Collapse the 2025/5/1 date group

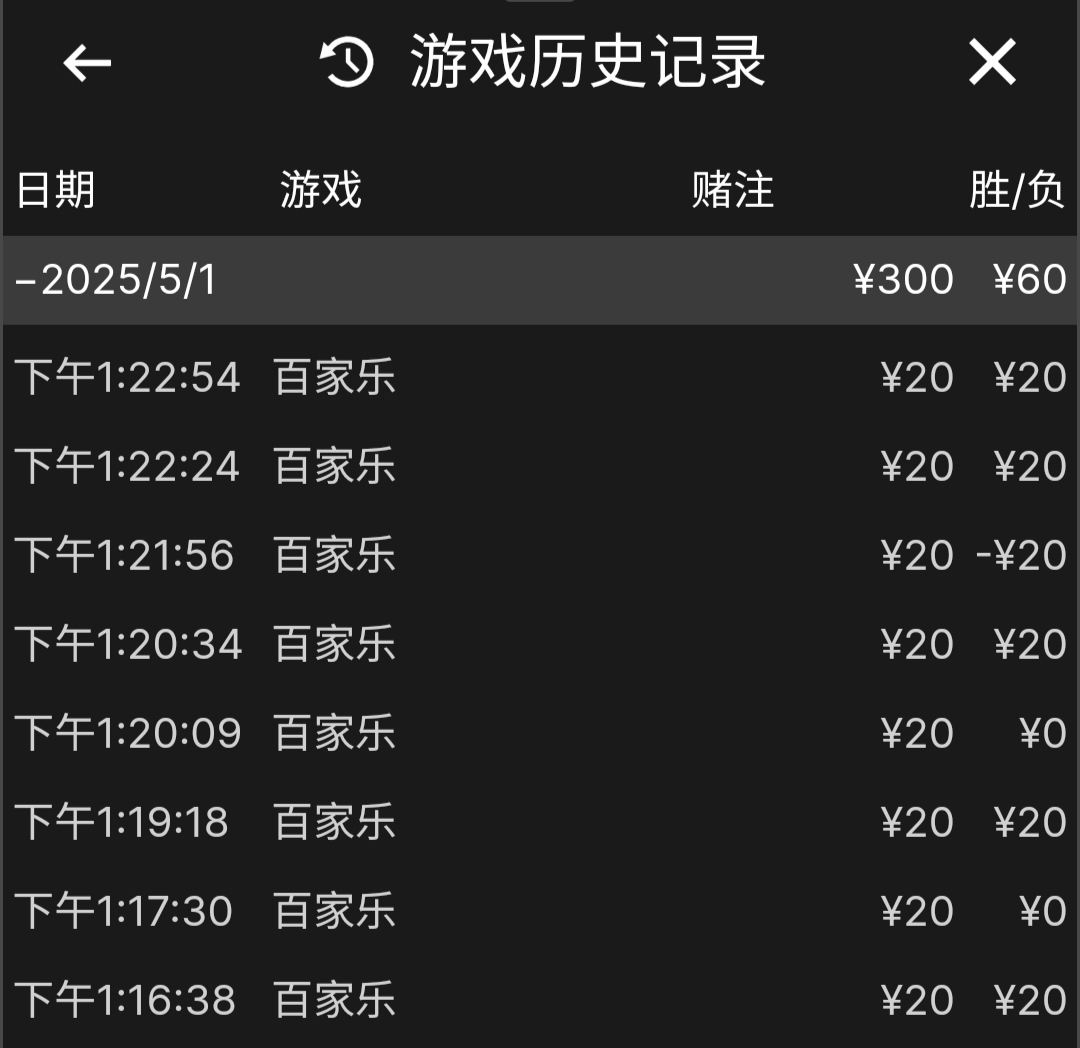tap(116, 280)
